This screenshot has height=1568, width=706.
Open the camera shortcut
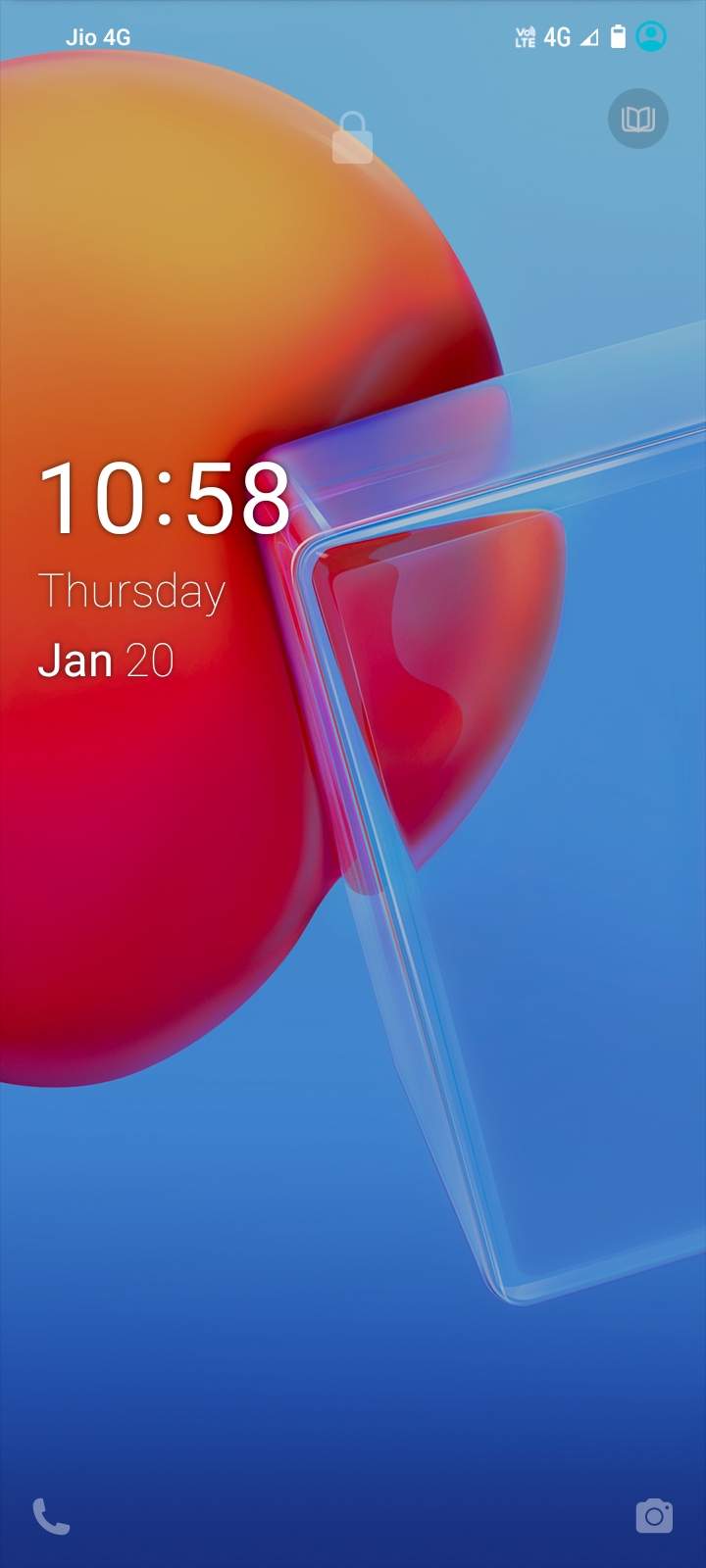click(x=654, y=1516)
